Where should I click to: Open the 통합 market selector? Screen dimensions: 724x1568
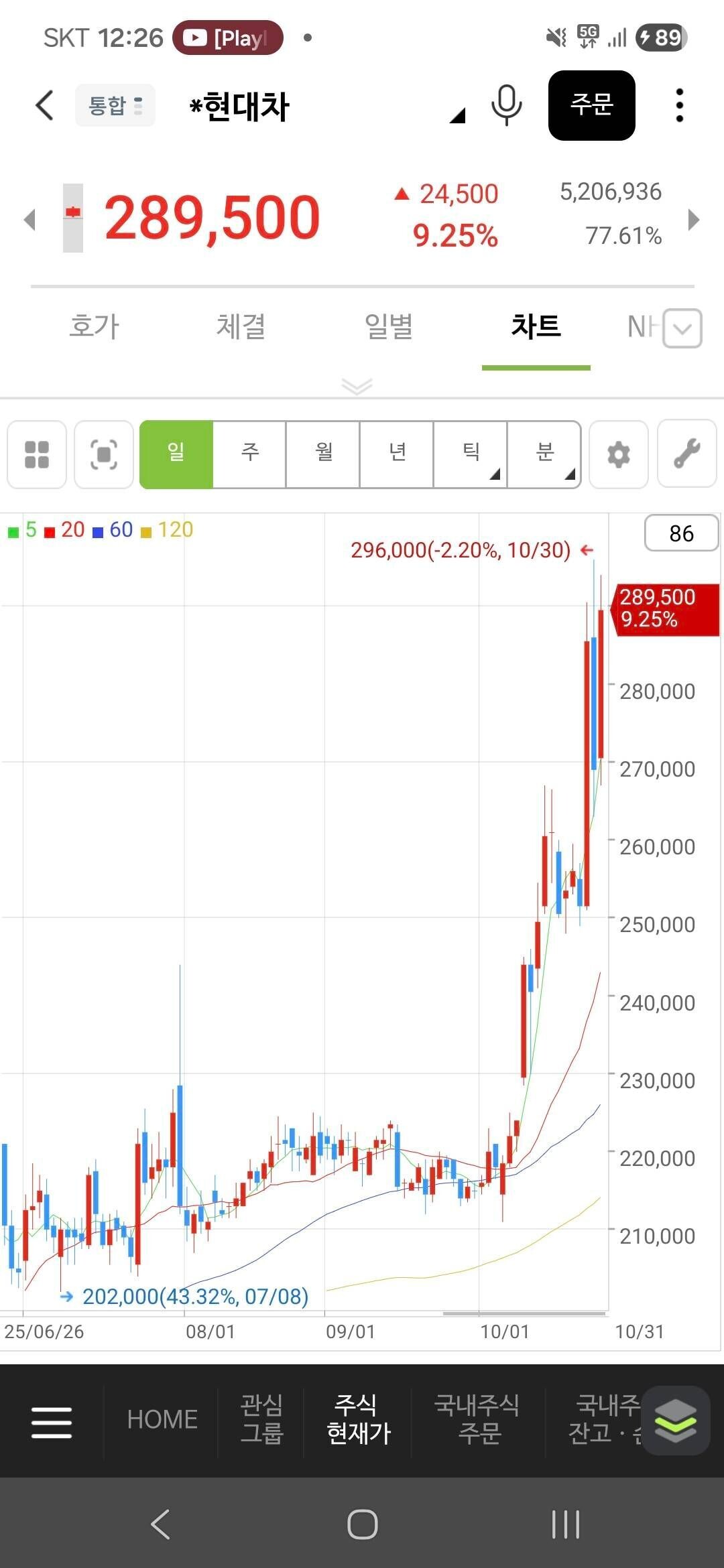tap(115, 105)
